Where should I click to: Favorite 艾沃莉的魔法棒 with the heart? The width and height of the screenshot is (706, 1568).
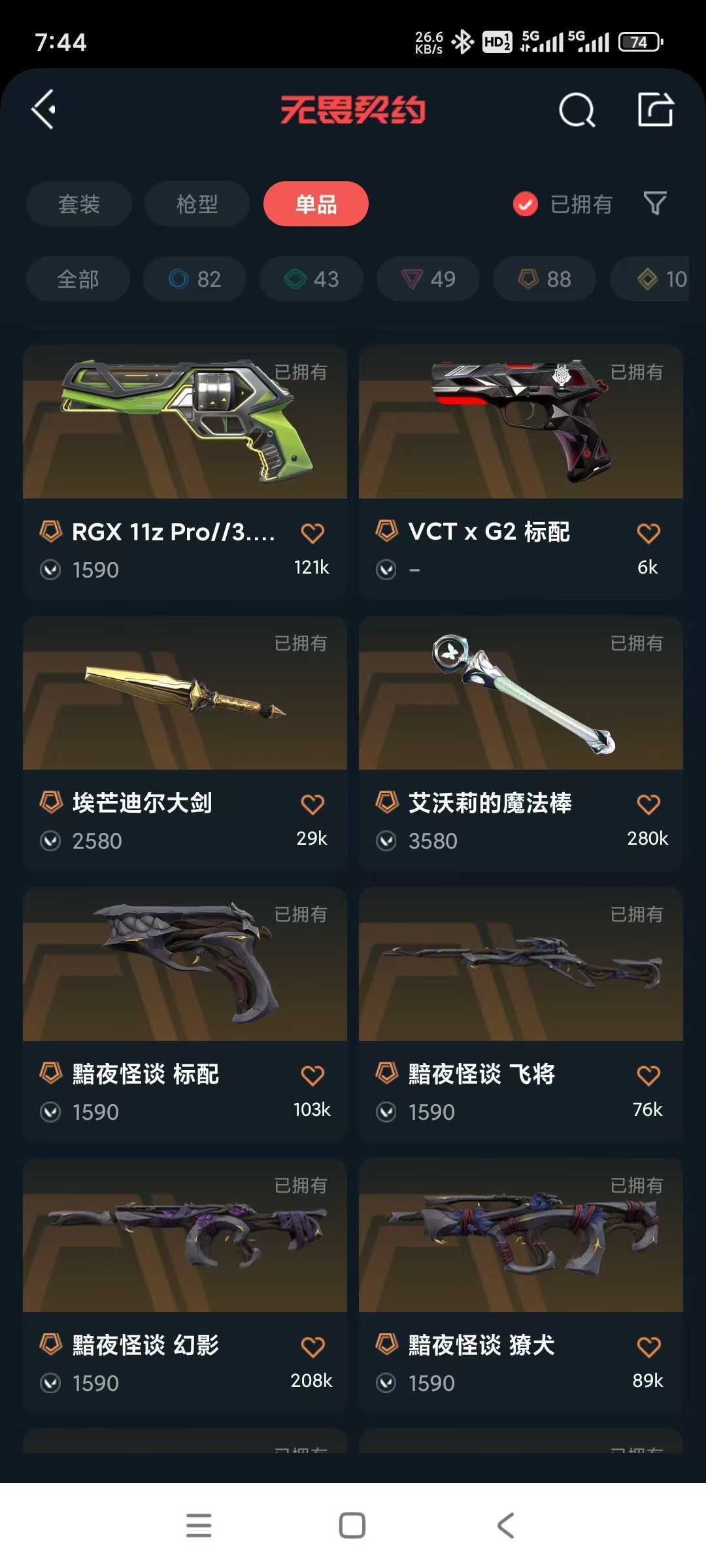pos(648,804)
